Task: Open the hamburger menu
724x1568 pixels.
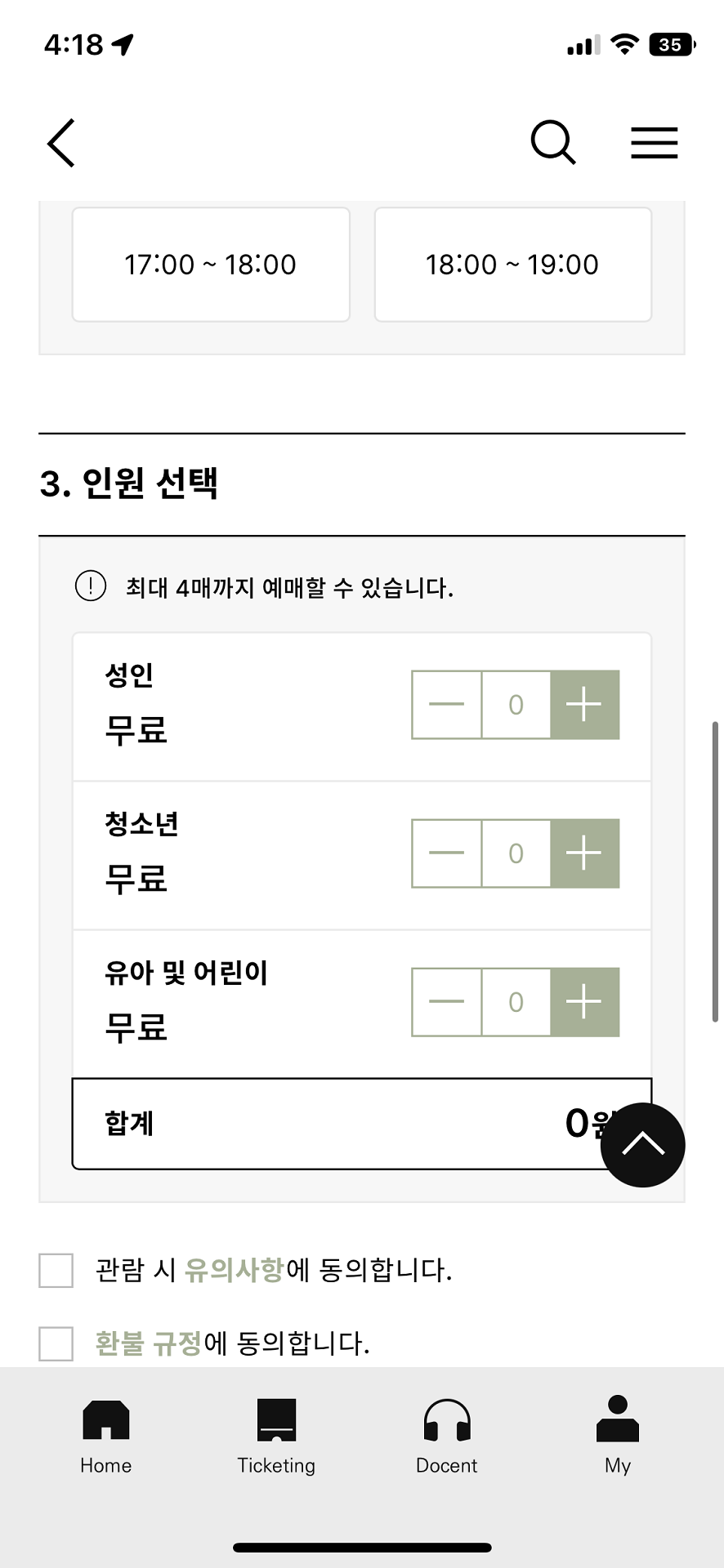Action: (x=654, y=143)
